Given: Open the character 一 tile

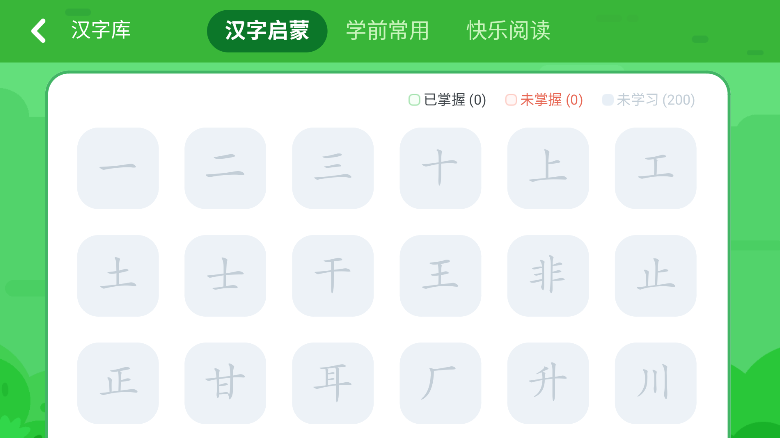Looking at the screenshot, I should tap(118, 168).
